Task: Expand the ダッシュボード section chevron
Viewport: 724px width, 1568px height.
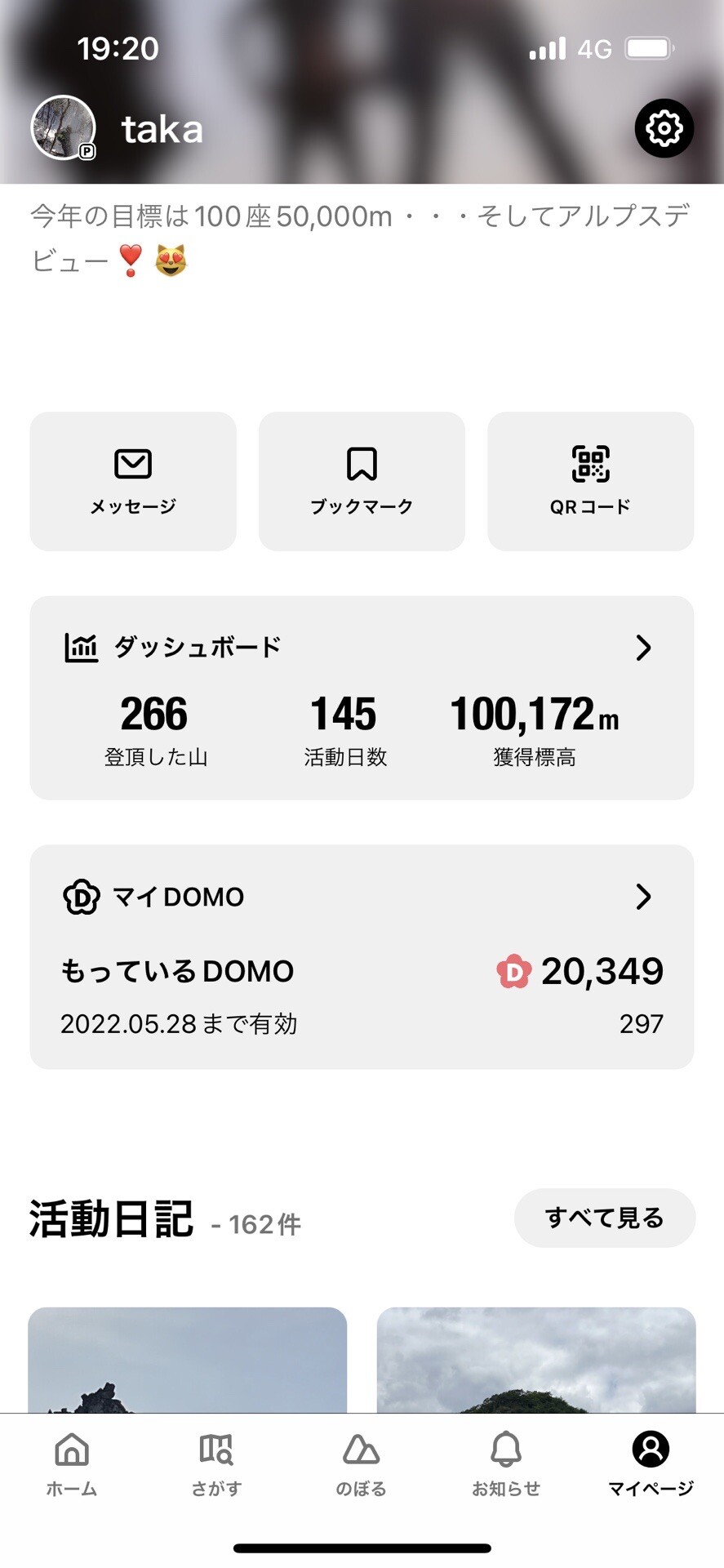Action: [644, 648]
